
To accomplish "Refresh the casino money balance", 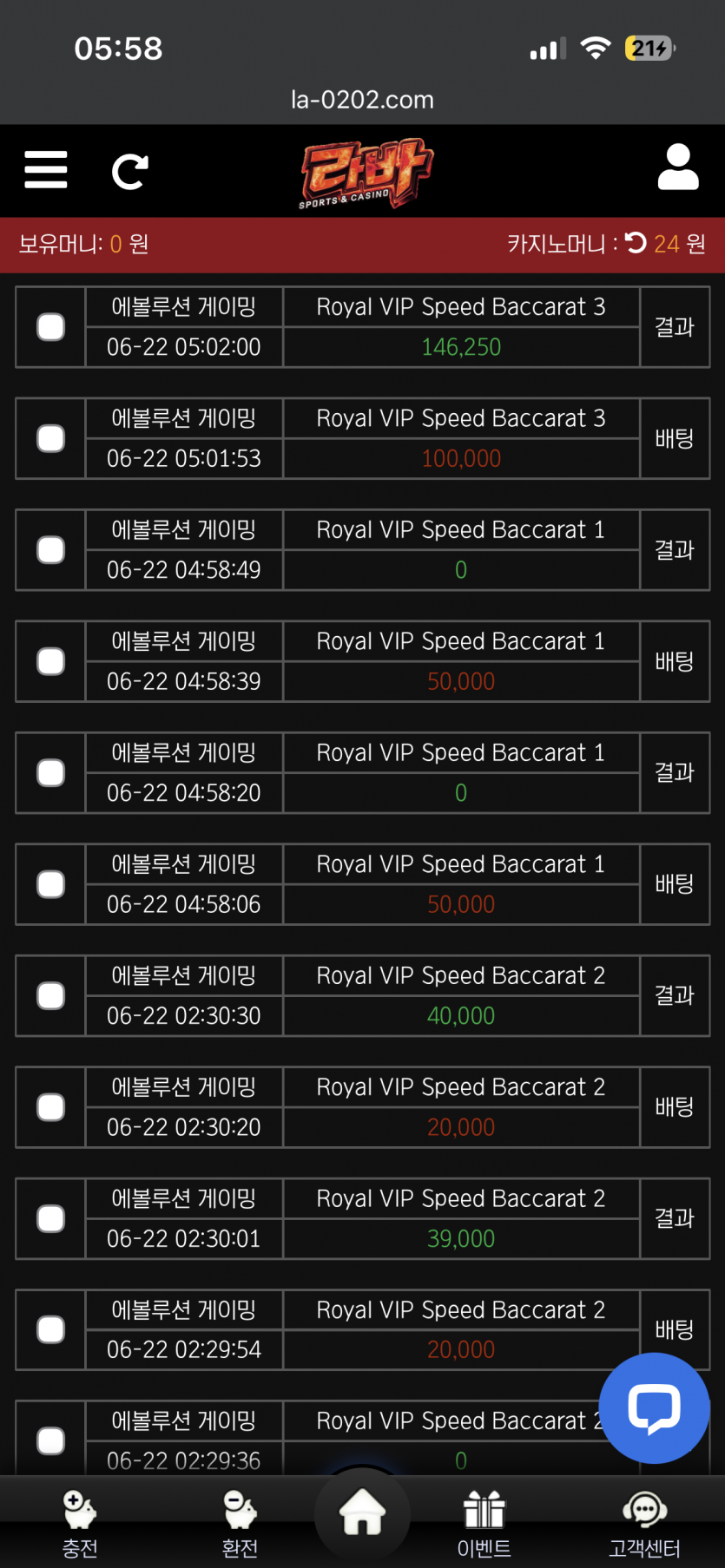I will (636, 243).
